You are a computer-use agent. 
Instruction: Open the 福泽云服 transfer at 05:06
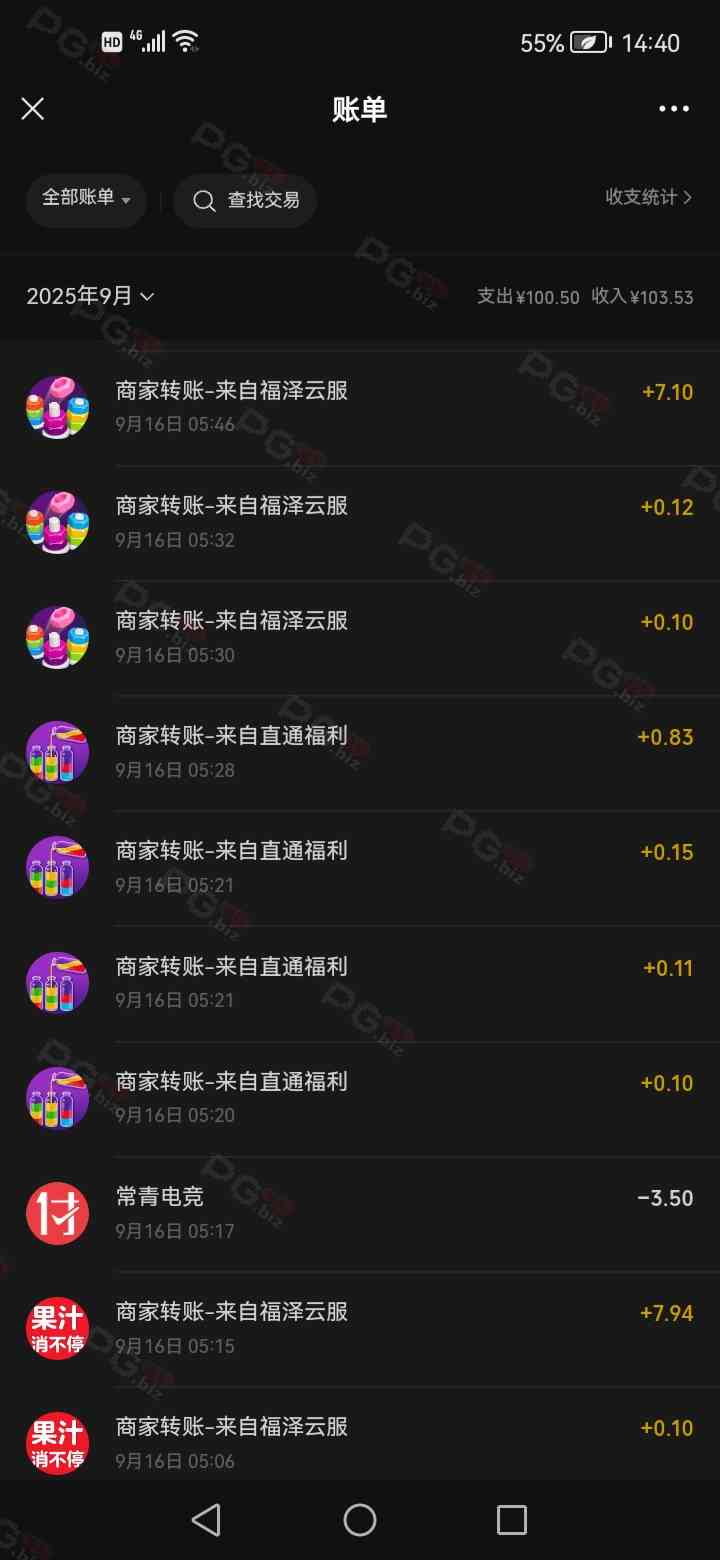click(x=360, y=1442)
